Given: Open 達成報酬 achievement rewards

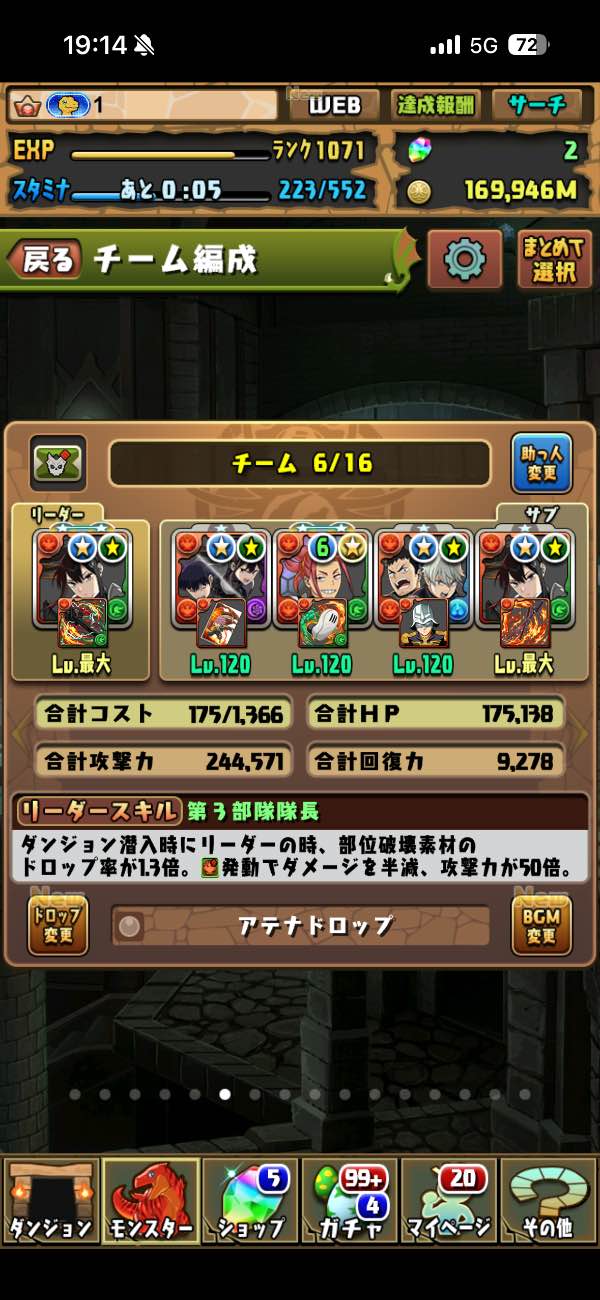Looking at the screenshot, I should (437, 105).
